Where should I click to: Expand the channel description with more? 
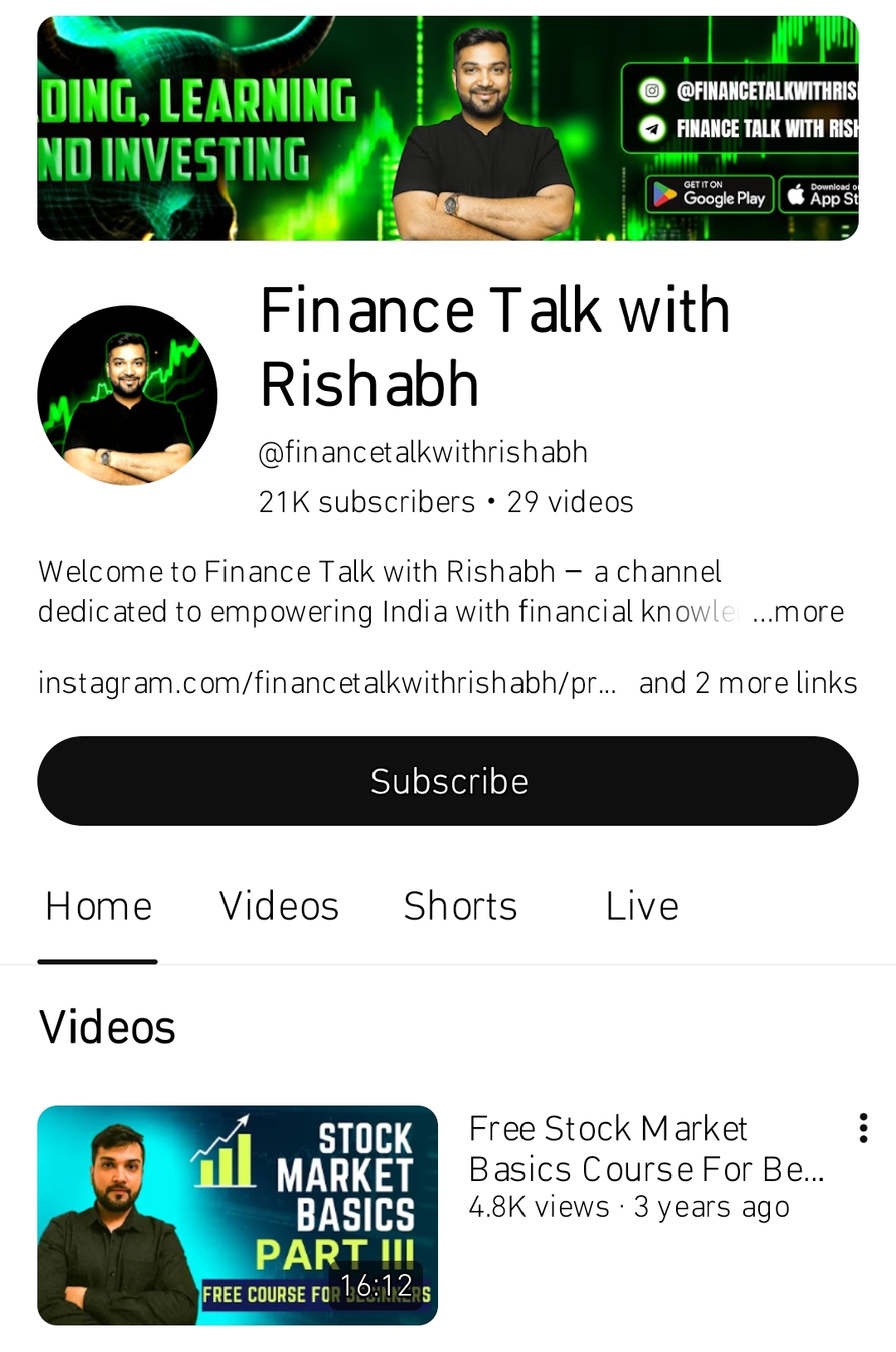[797, 611]
